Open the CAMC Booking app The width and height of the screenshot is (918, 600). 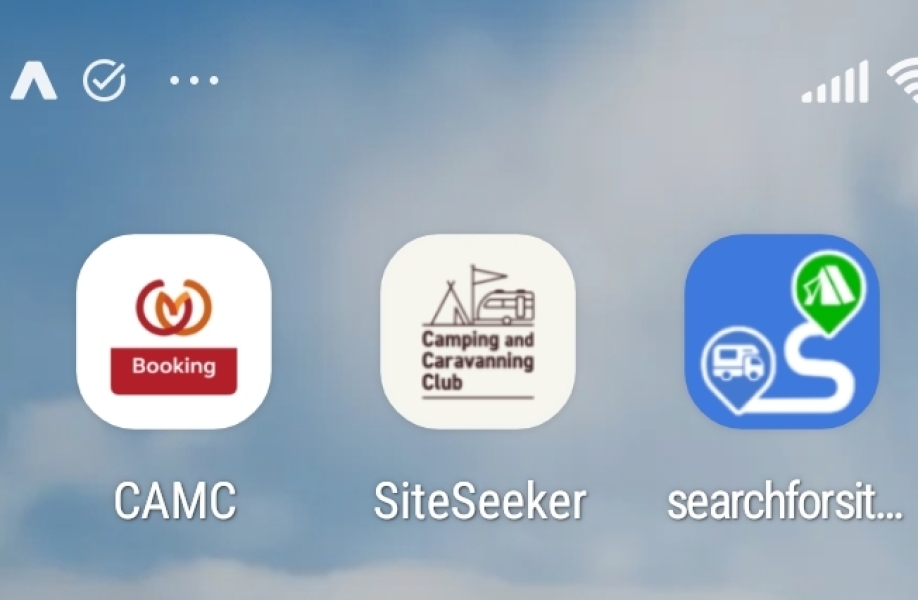coord(174,332)
